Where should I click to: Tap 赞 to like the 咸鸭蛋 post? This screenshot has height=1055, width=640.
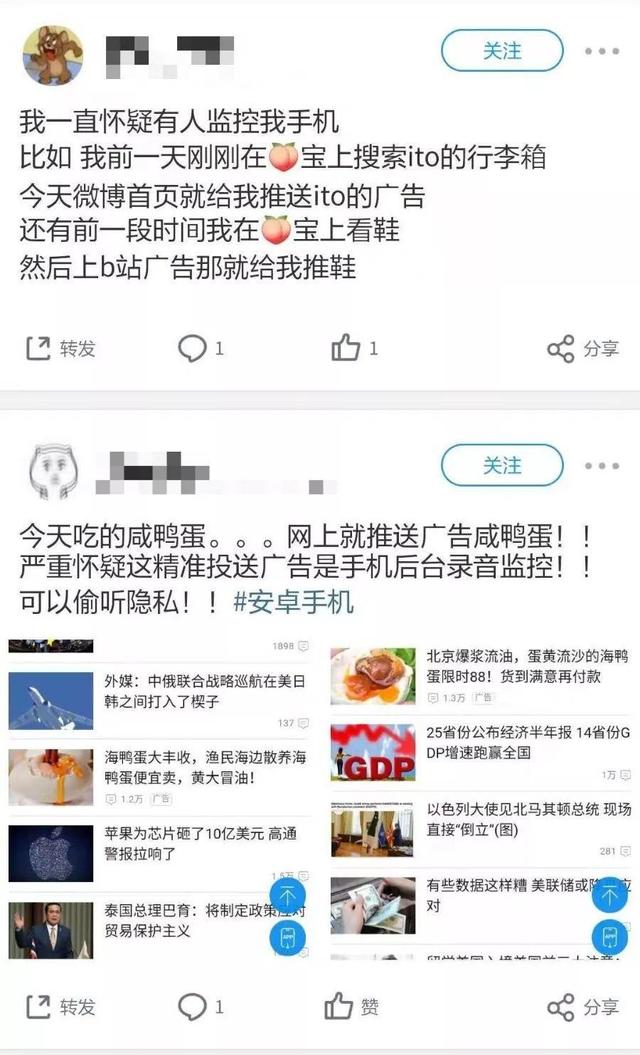tap(351, 1007)
